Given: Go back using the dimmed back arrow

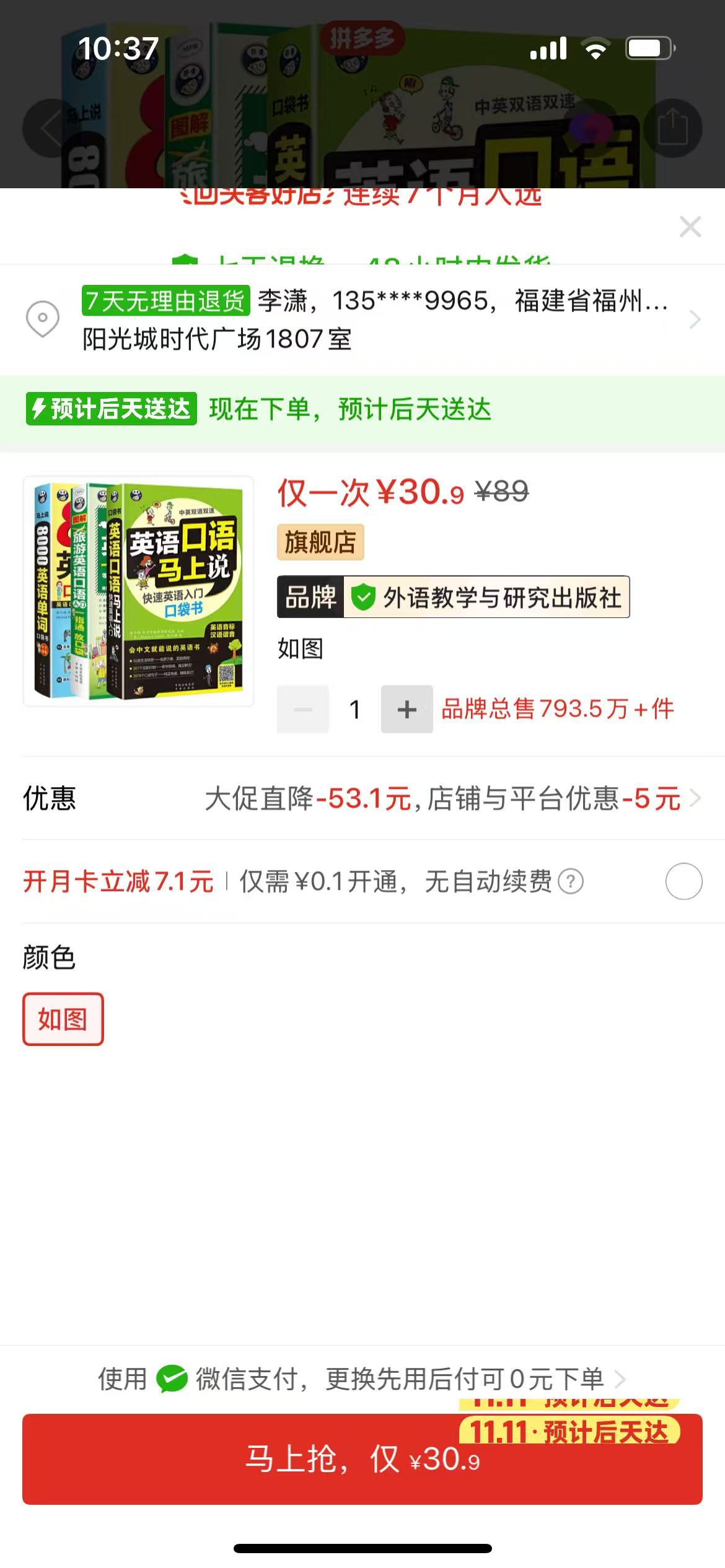Looking at the screenshot, I should 51,128.
